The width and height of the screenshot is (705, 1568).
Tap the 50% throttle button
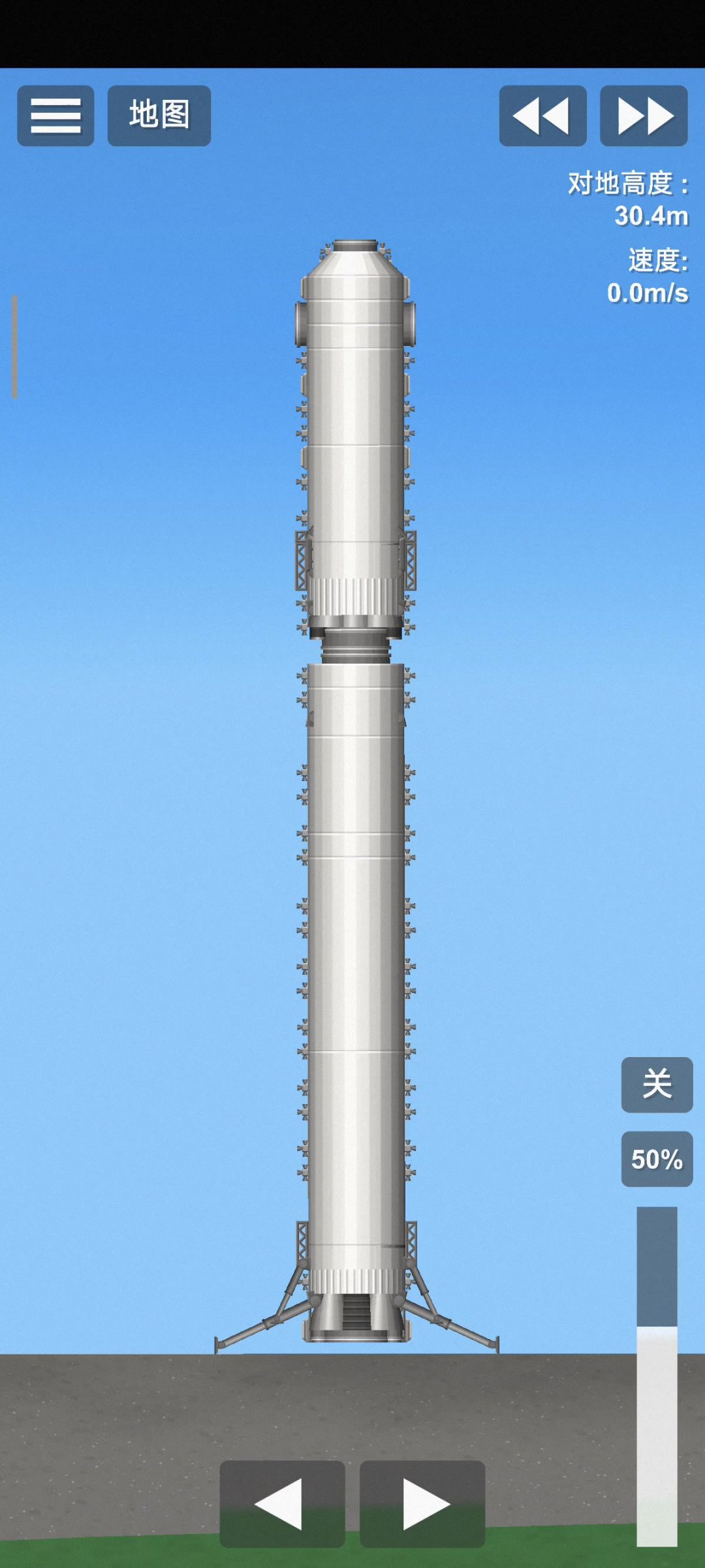[656, 1159]
